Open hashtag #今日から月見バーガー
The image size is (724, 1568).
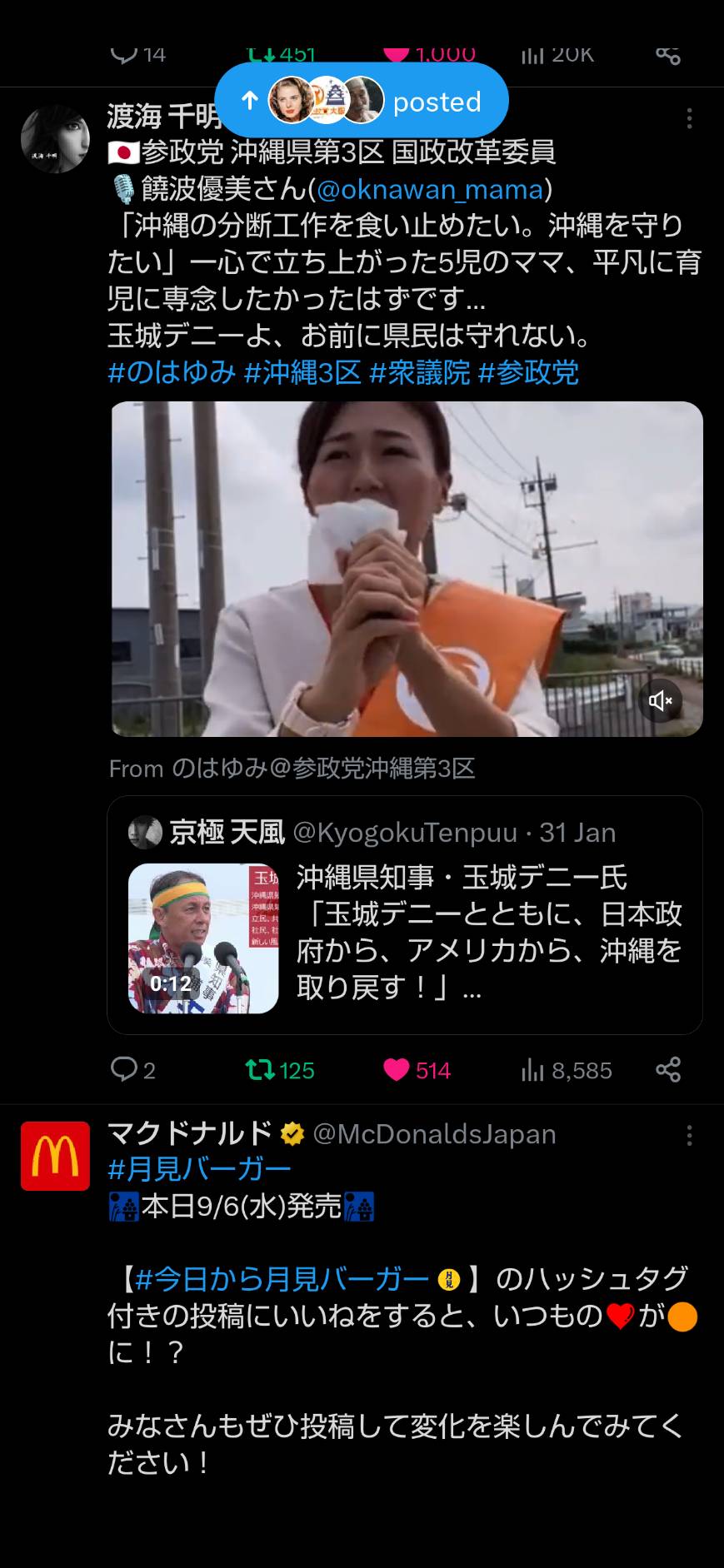282,1278
